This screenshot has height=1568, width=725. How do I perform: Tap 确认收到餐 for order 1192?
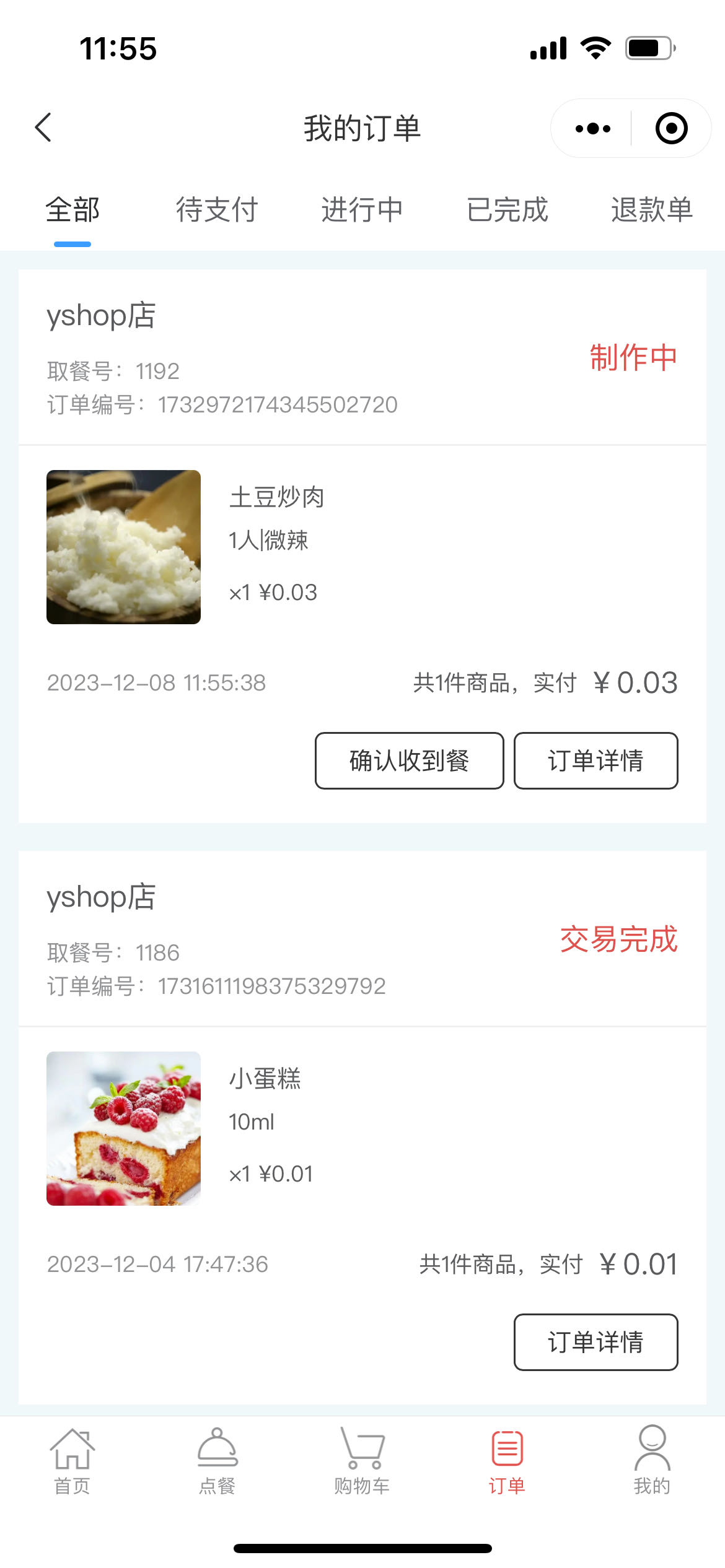pos(409,760)
